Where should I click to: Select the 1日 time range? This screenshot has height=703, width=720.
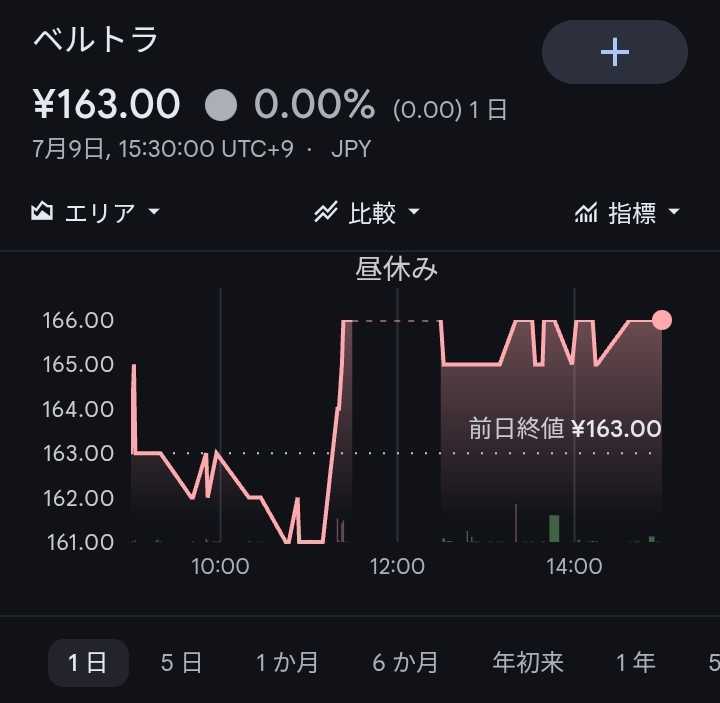[88, 663]
